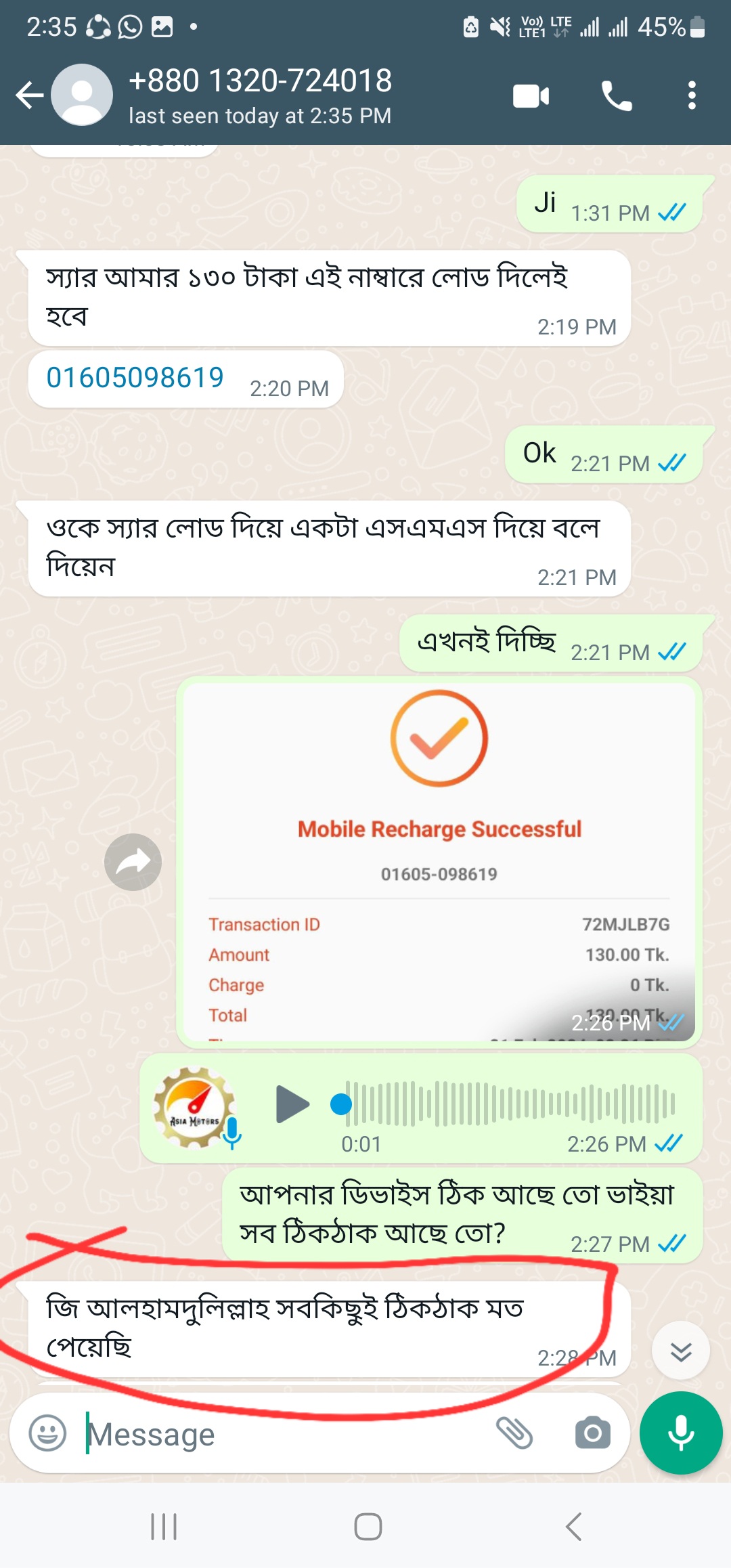This screenshot has height=1568, width=731.
Task: Open contact info for +880 1320-724018
Action: pos(260,95)
